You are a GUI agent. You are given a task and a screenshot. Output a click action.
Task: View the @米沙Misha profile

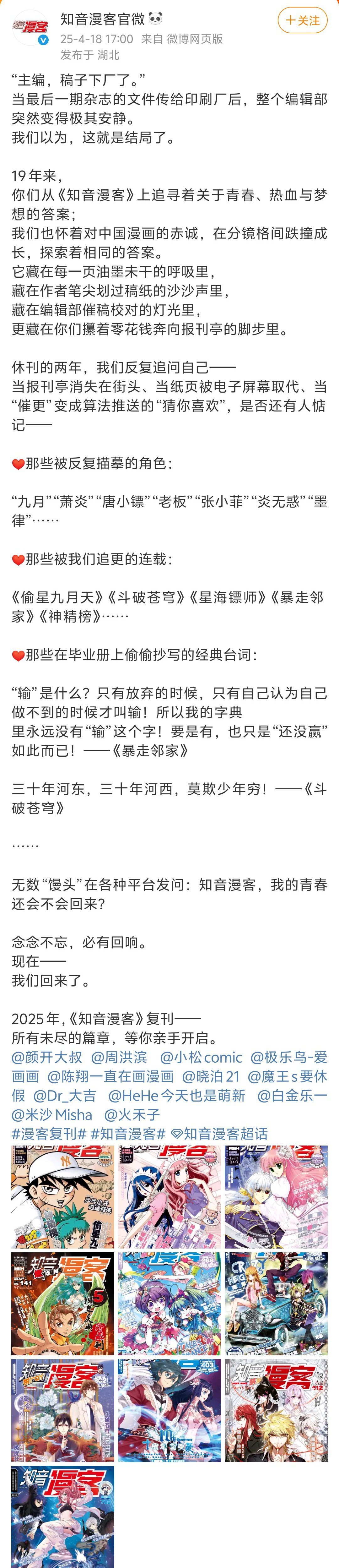point(52,1114)
